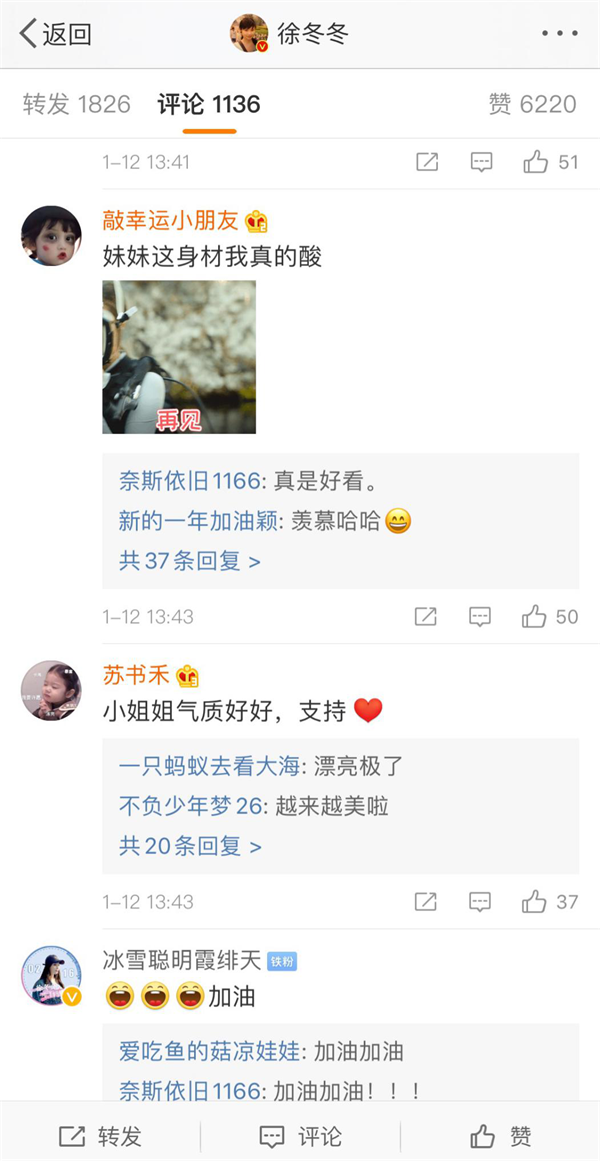Open 苏书禾's username link
This screenshot has width=600, height=1161.
tap(136, 675)
